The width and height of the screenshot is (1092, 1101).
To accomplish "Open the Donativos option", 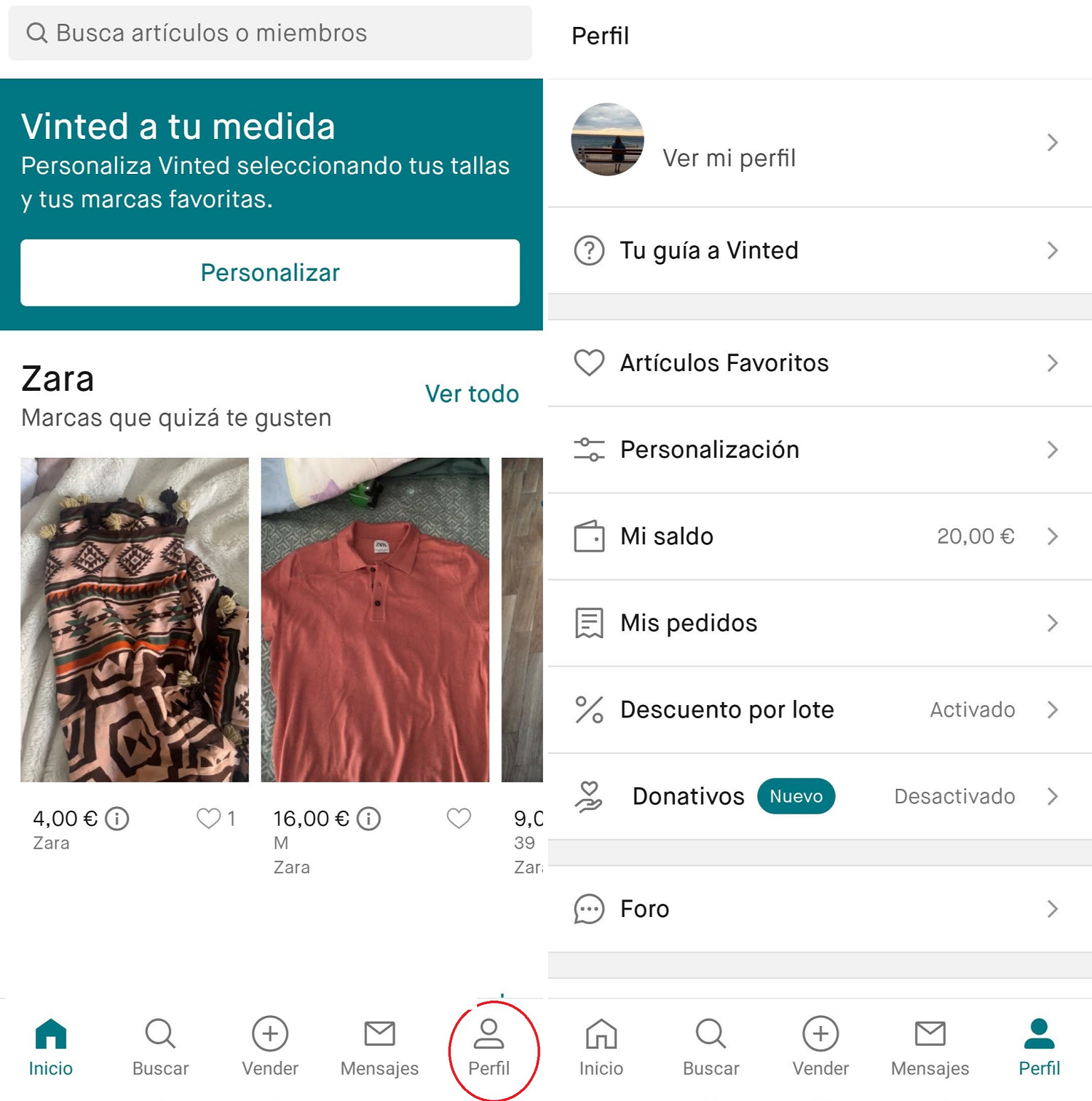I will tap(815, 796).
